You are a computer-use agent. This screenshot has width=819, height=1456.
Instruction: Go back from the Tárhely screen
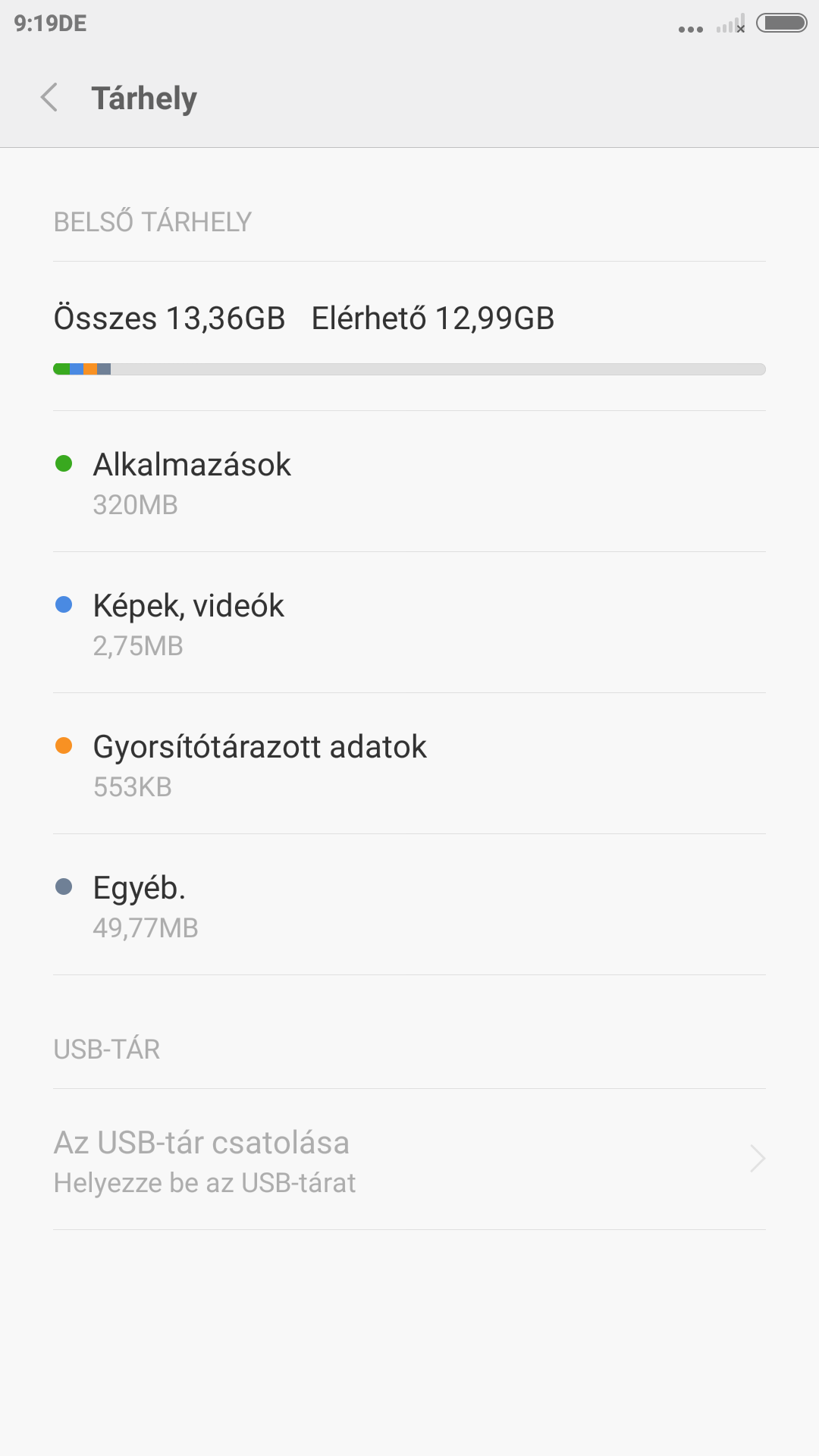(50, 98)
